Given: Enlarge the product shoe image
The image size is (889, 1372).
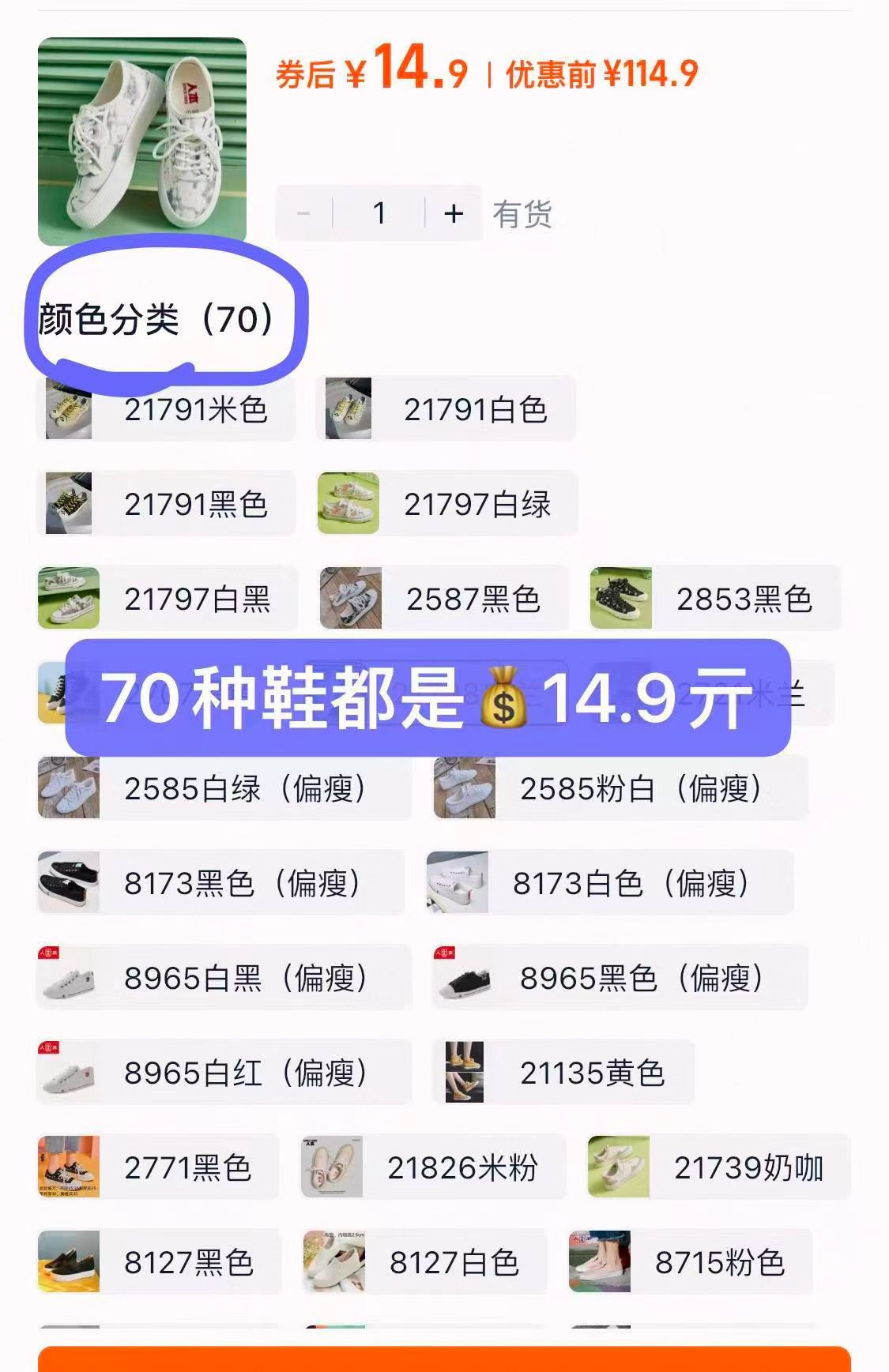Looking at the screenshot, I should [x=142, y=141].
